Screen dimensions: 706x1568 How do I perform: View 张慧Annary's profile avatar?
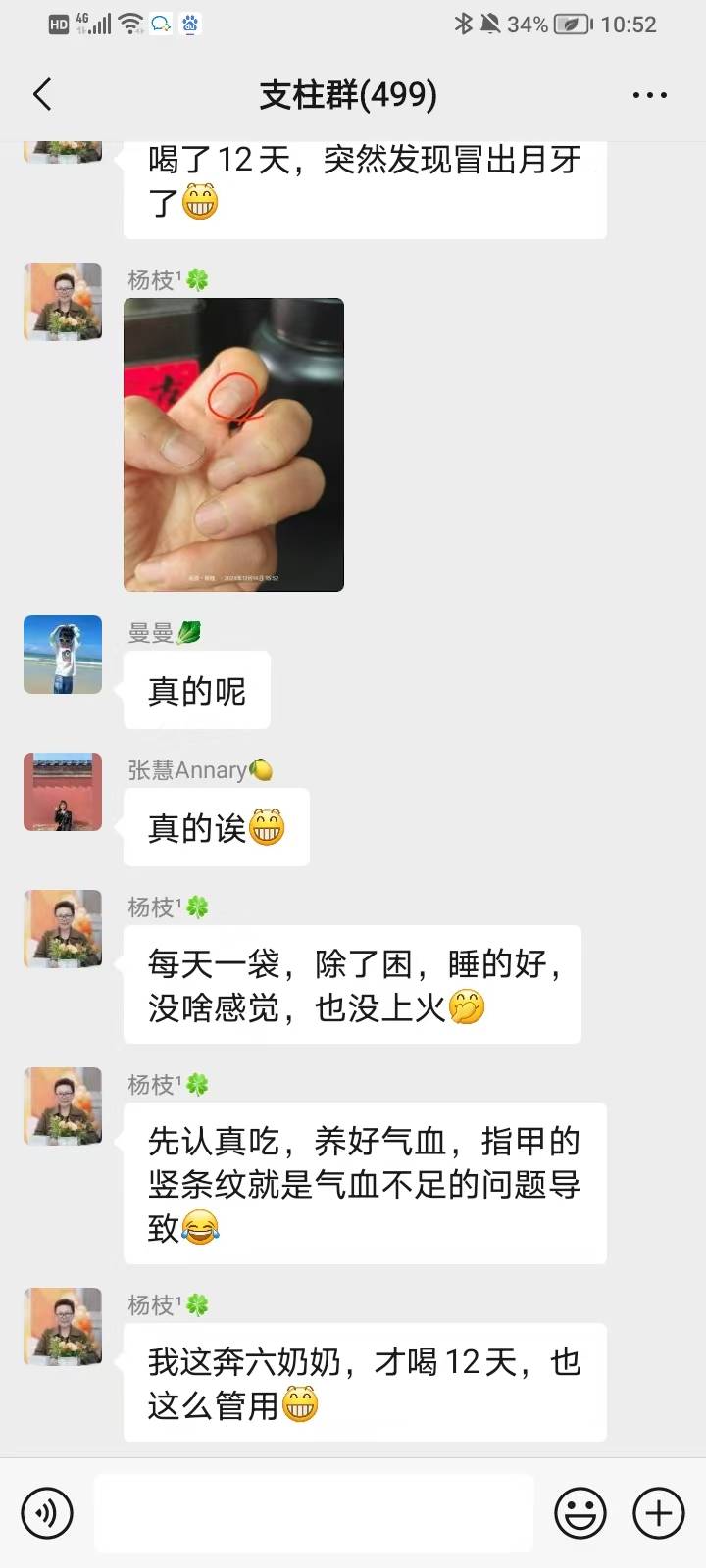click(x=63, y=792)
